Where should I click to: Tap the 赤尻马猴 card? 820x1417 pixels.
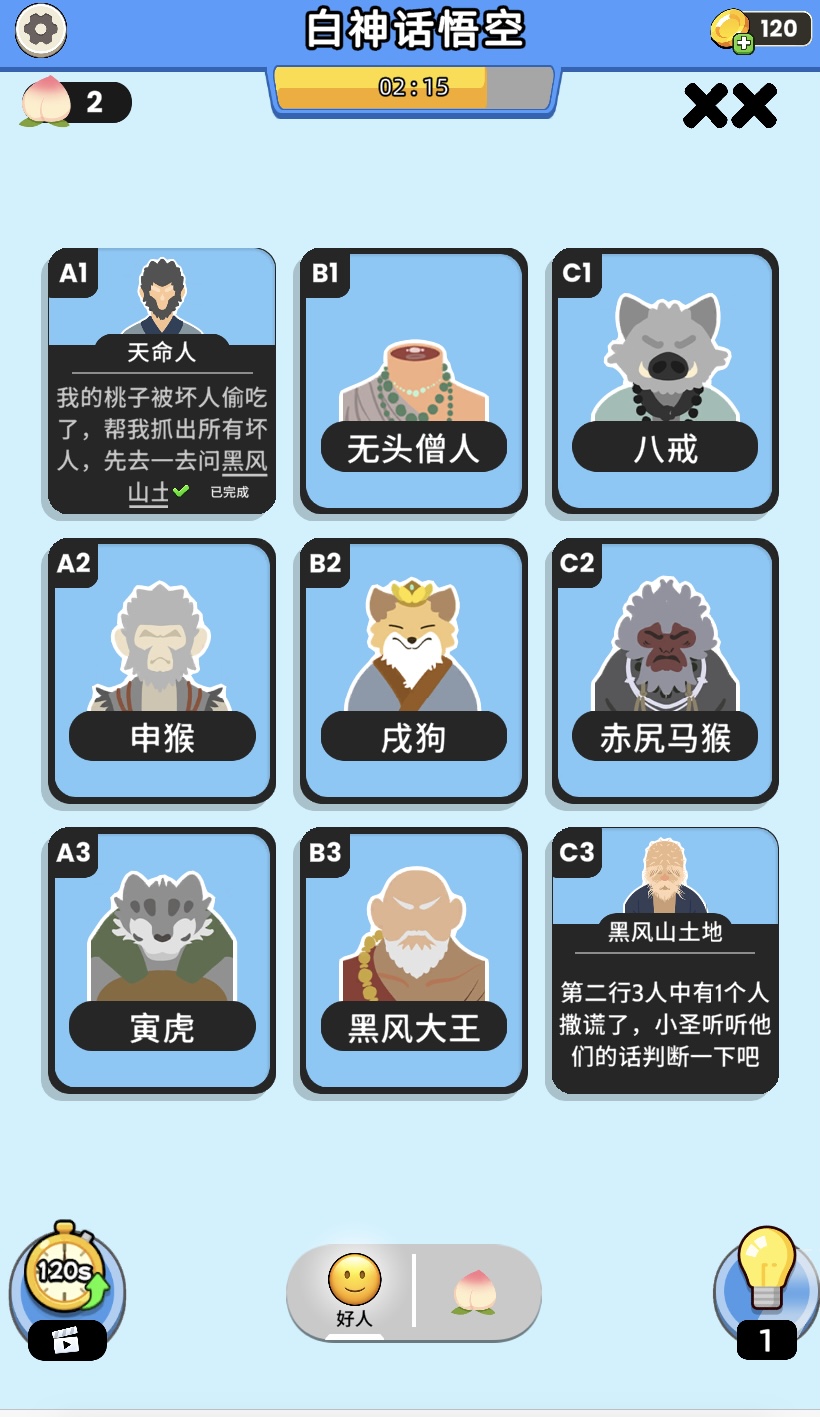pyautogui.click(x=665, y=670)
